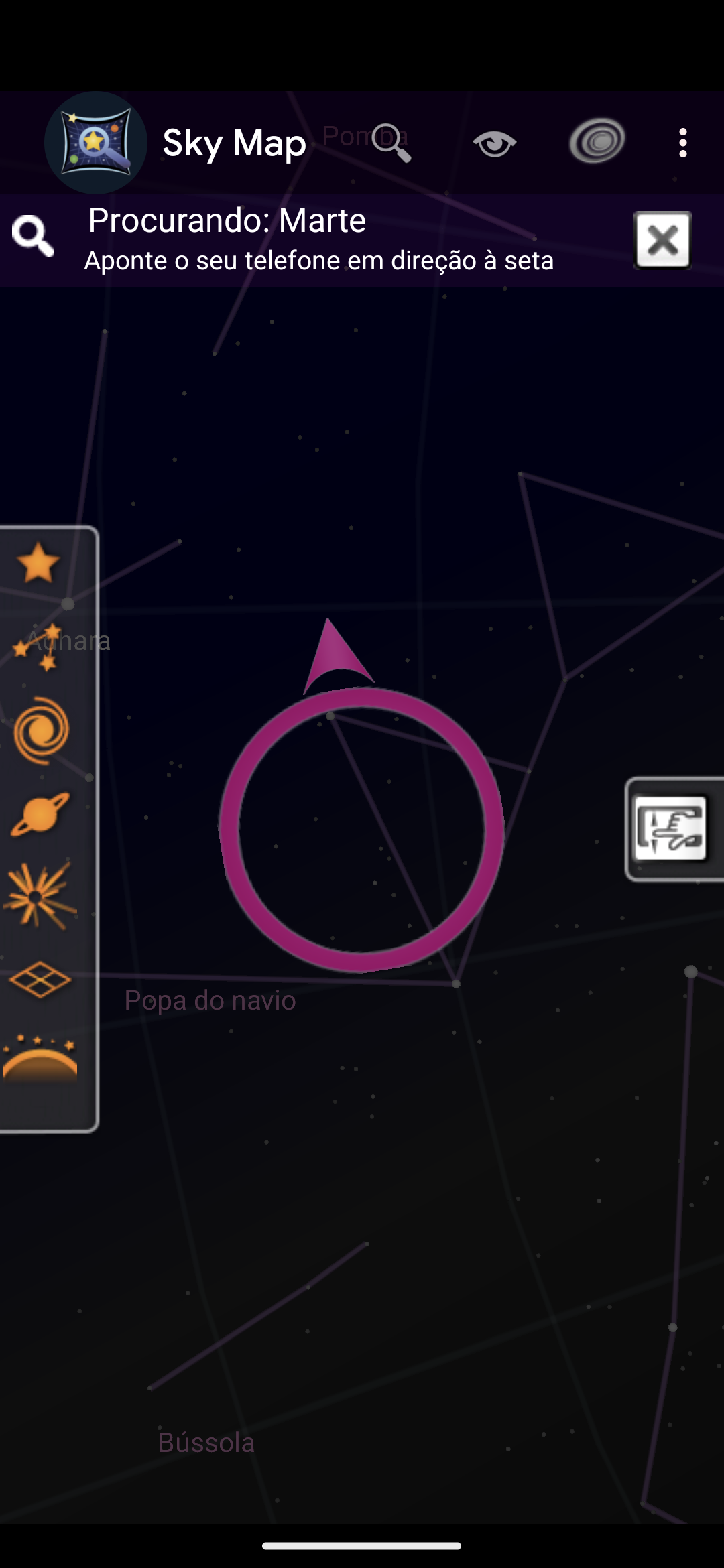
Task: Open the search magnifier in the app bar
Action: point(391,143)
